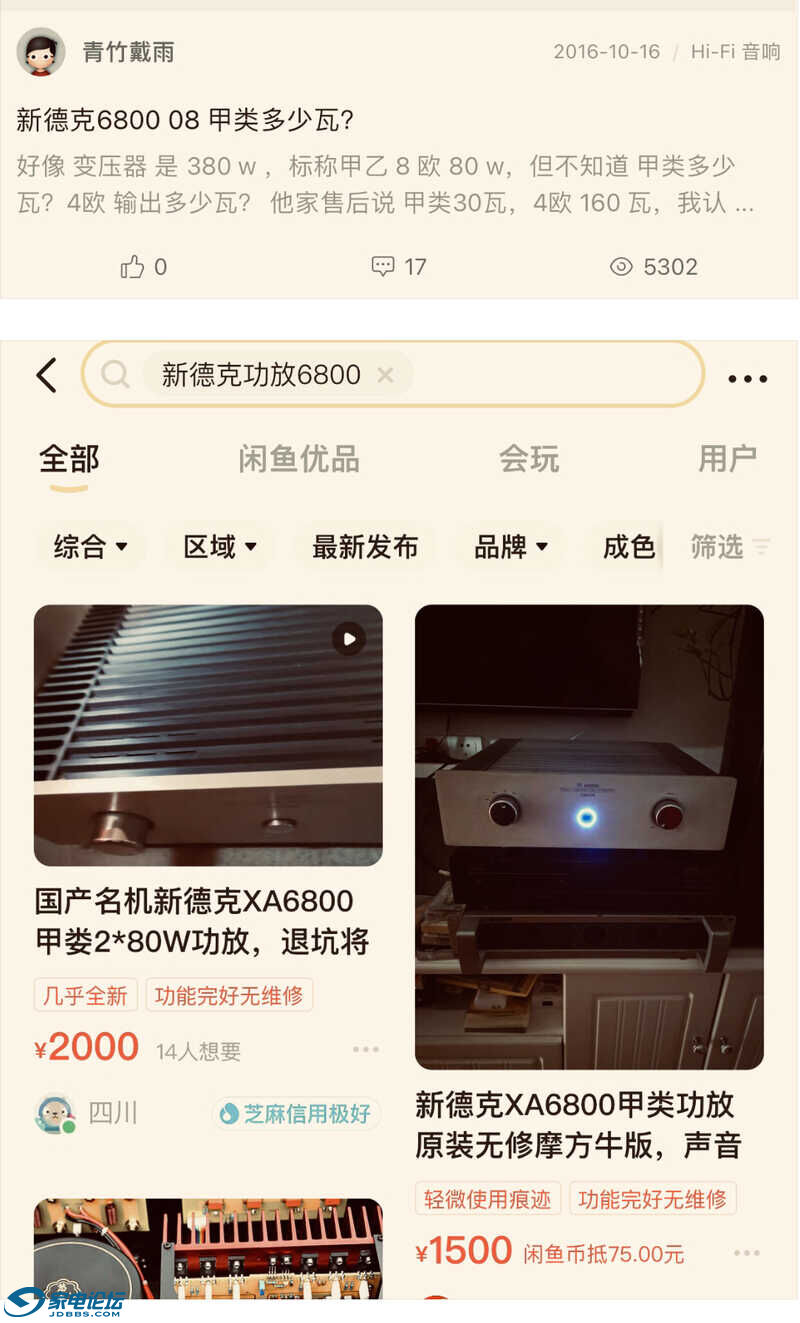Tap the search magnifier icon
Viewport: 800px width, 1323px height.
(x=115, y=374)
